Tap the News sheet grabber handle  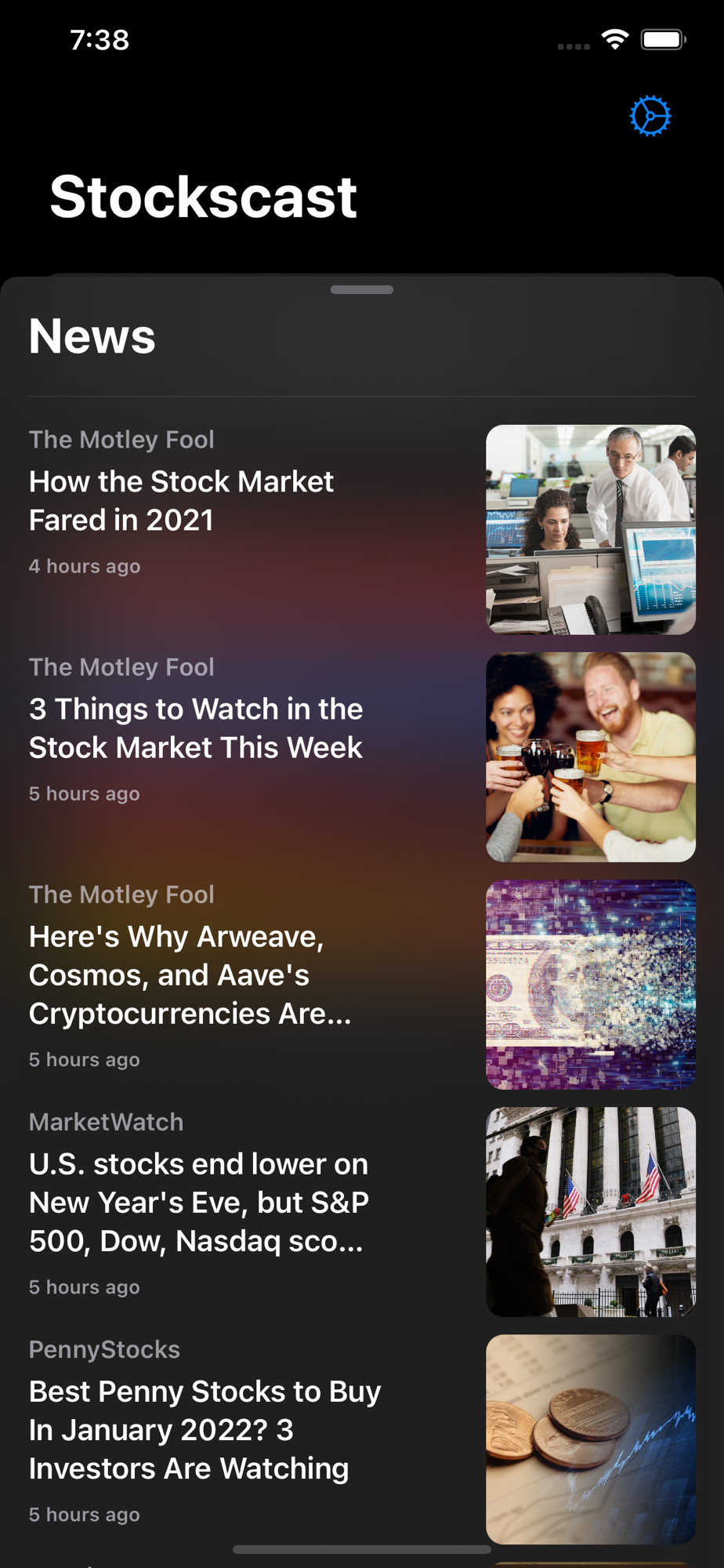coord(362,290)
